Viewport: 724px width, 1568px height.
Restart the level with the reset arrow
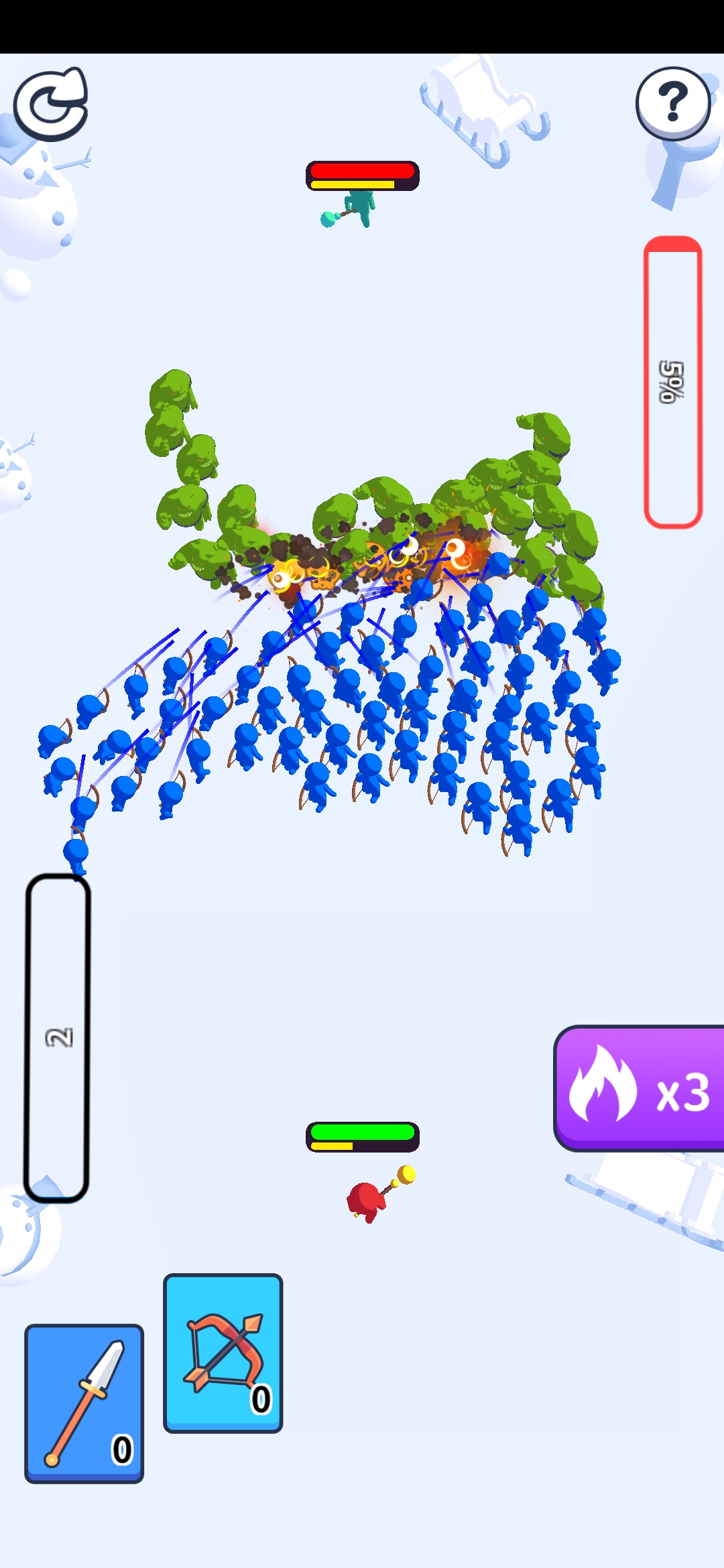pos(51,105)
